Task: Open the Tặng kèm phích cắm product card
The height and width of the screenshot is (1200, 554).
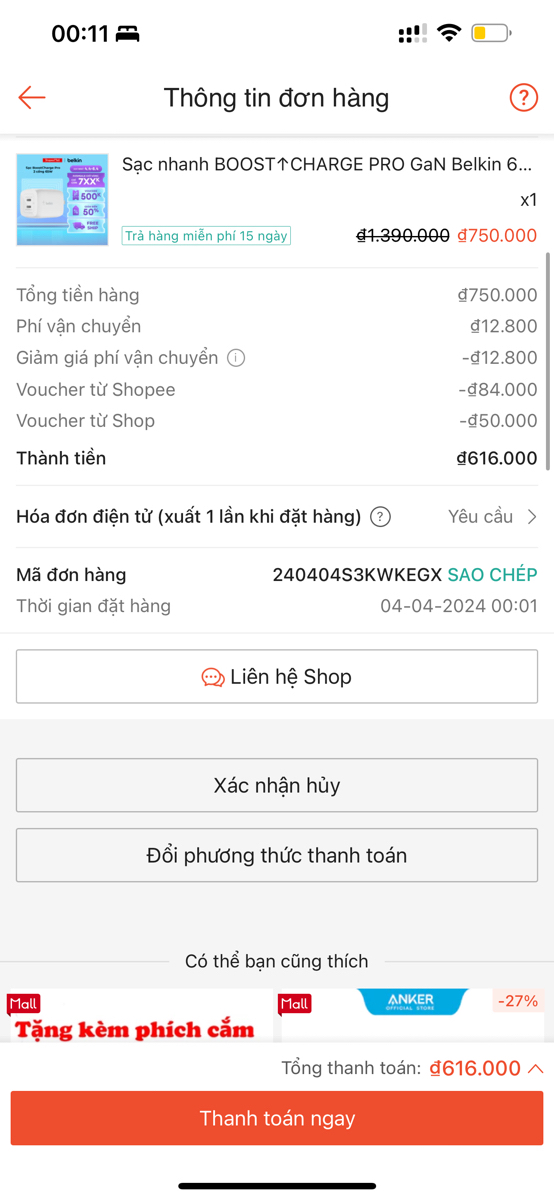Action: pos(139,1016)
